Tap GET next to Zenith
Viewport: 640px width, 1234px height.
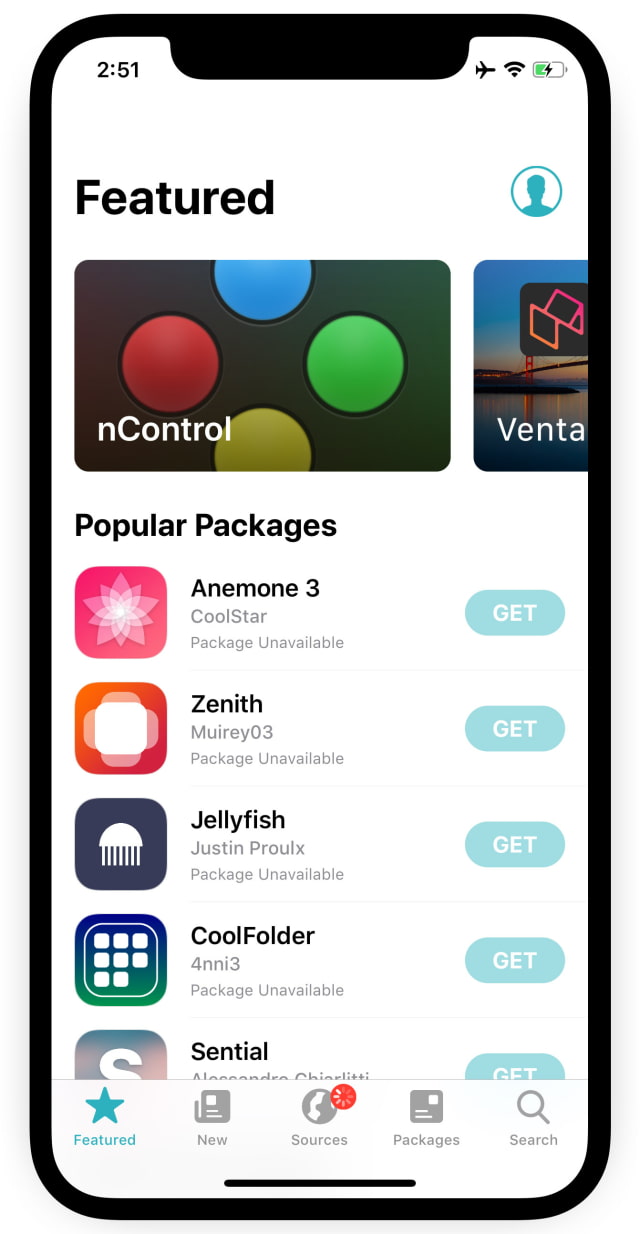point(514,729)
